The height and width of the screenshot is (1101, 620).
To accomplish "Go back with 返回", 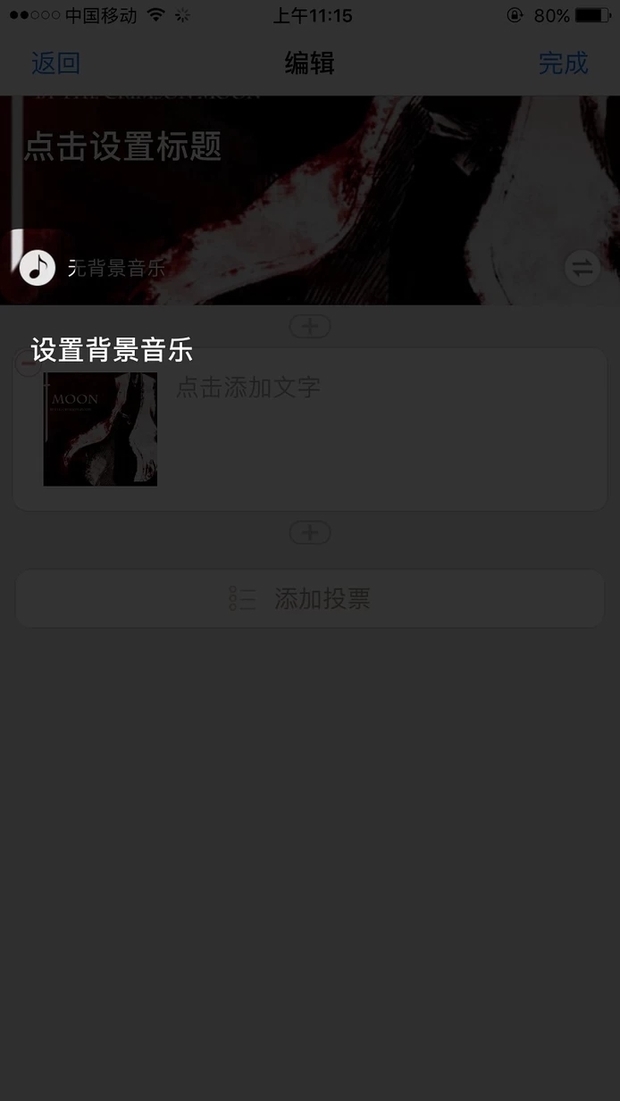I will point(55,63).
